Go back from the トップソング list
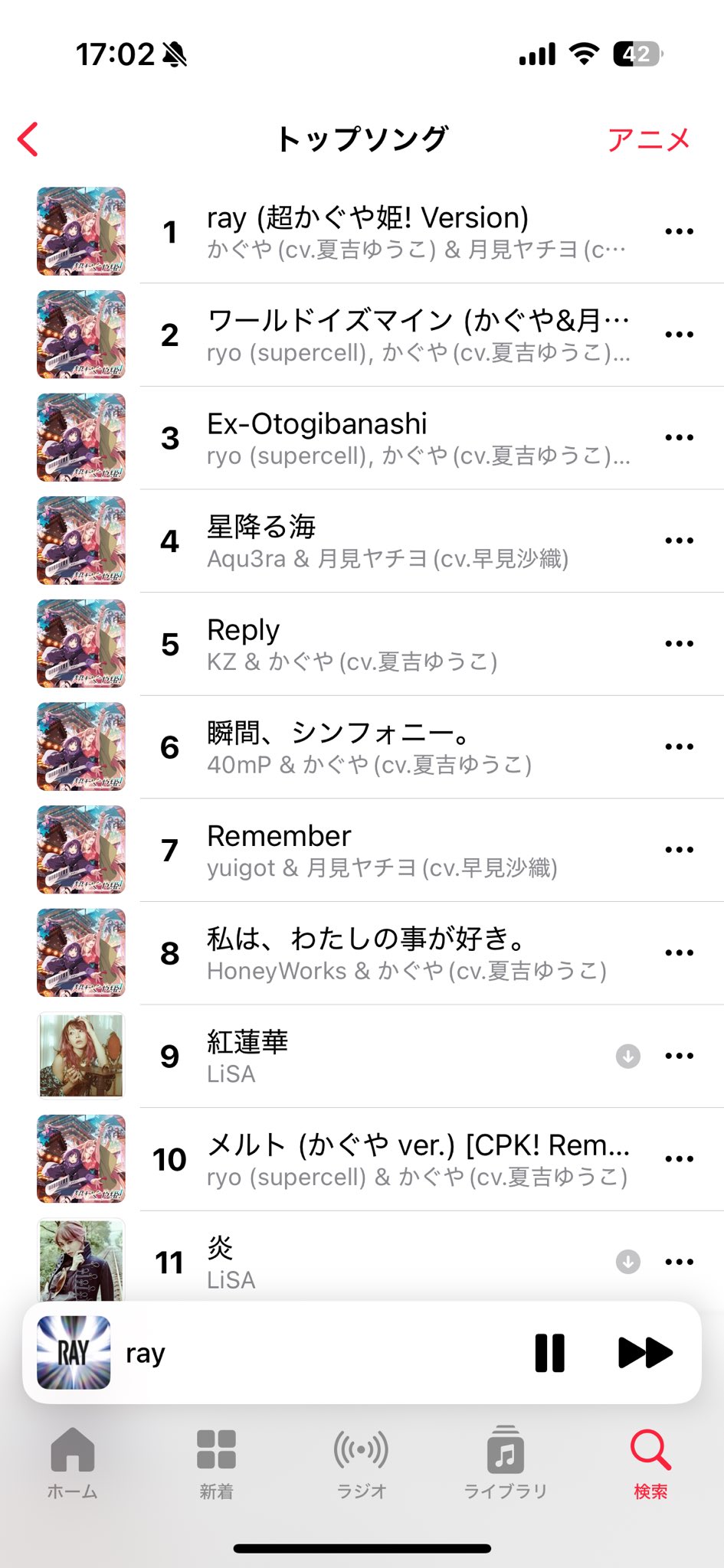This screenshot has height=1568, width=724. pyautogui.click(x=28, y=139)
